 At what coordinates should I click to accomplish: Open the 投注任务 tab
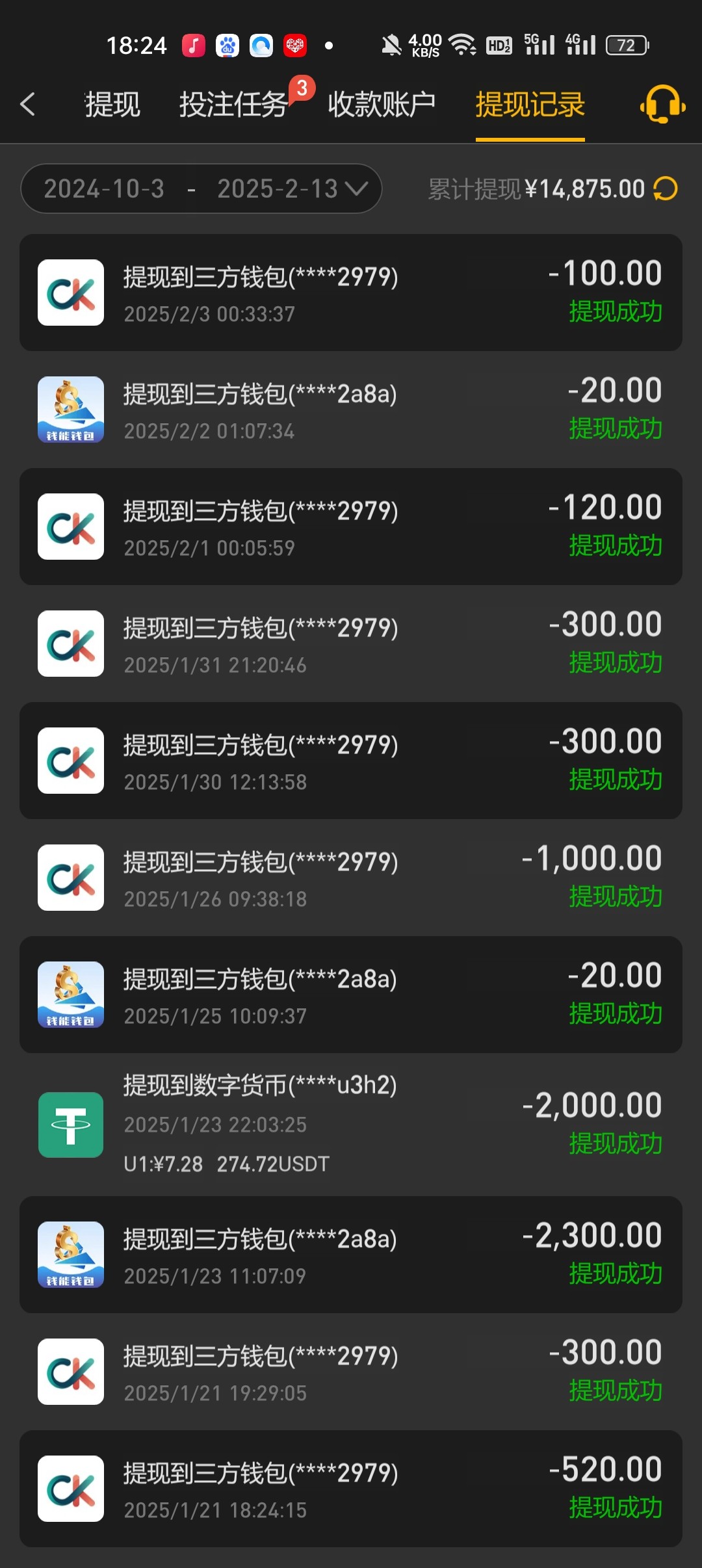click(233, 104)
